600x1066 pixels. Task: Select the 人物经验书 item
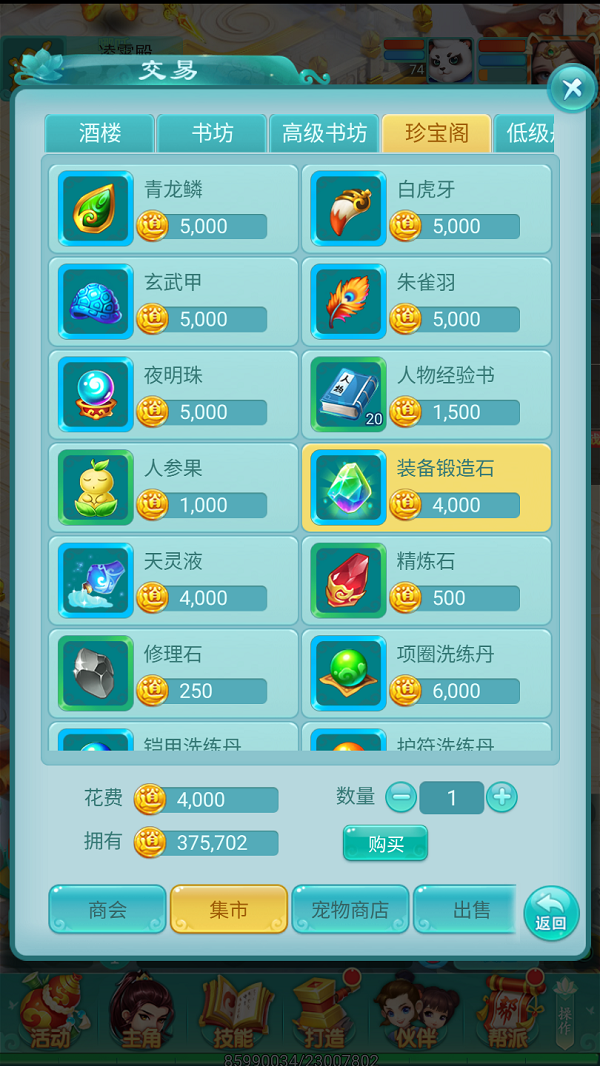click(426, 395)
